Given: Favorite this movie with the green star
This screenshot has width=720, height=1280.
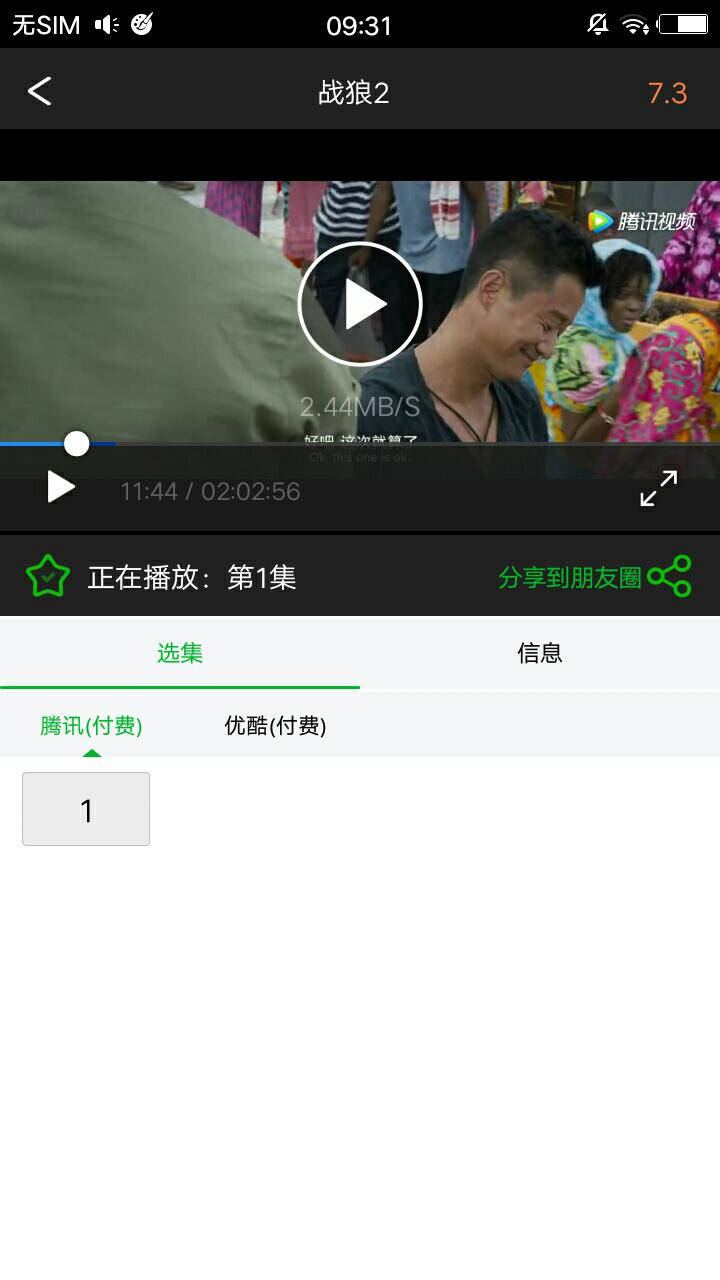Looking at the screenshot, I should (47, 577).
